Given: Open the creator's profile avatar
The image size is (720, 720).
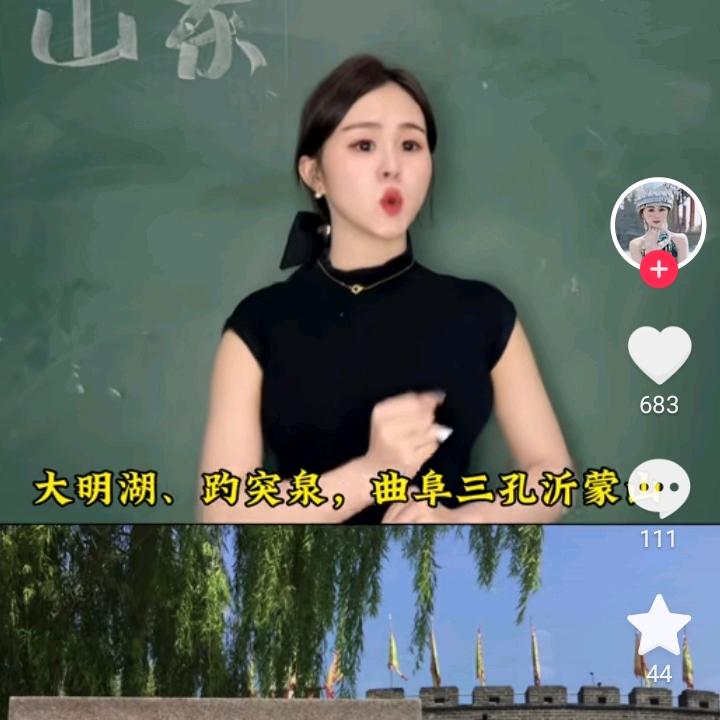Looking at the screenshot, I should coord(658,222).
